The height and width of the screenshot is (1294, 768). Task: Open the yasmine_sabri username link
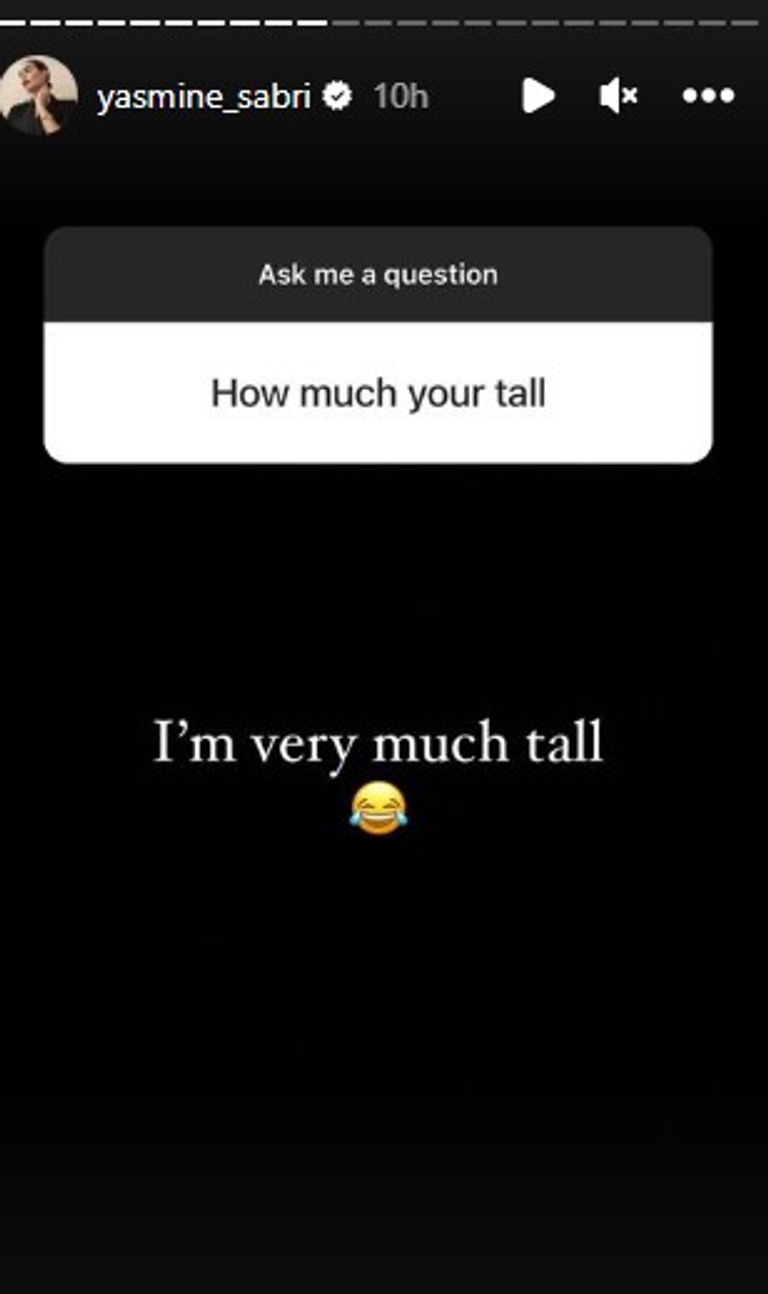coord(204,97)
